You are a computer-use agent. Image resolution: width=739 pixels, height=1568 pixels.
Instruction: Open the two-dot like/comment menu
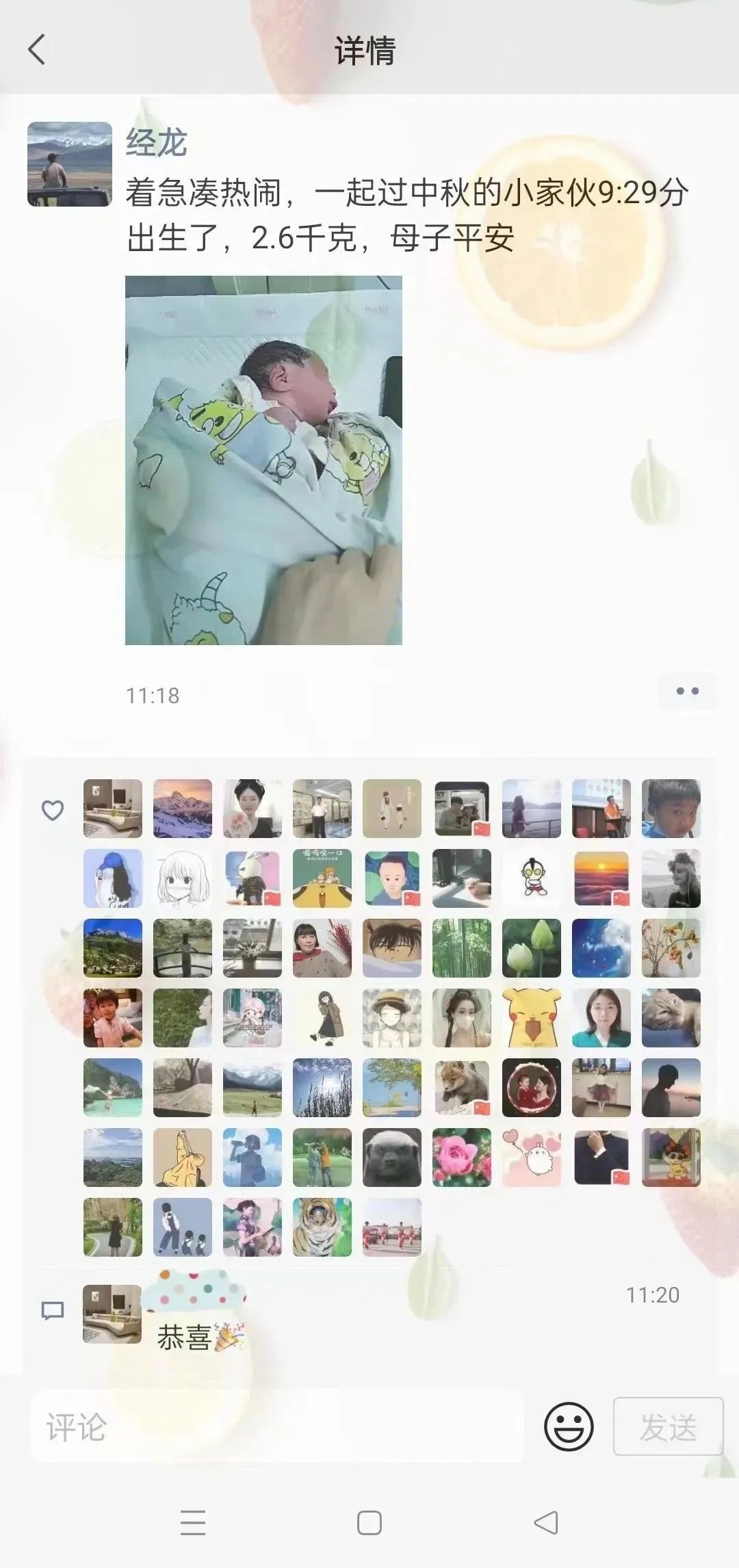tap(687, 691)
